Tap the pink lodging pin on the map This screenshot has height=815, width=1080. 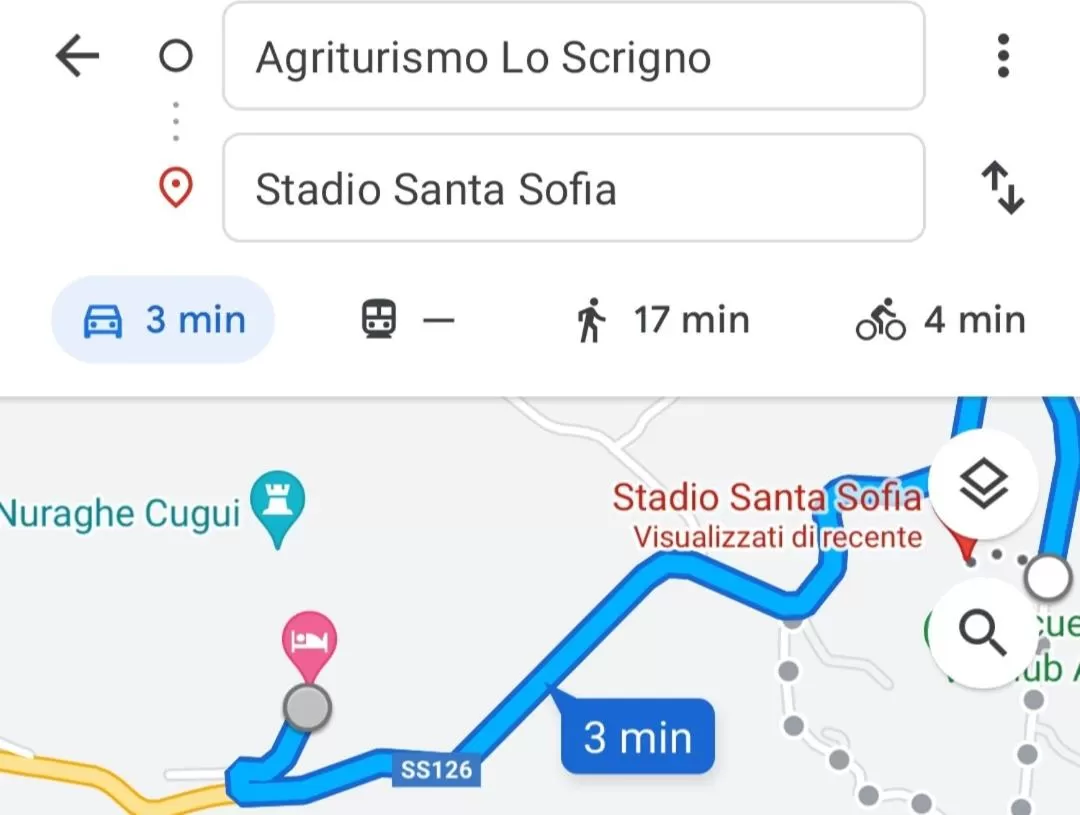click(x=309, y=639)
